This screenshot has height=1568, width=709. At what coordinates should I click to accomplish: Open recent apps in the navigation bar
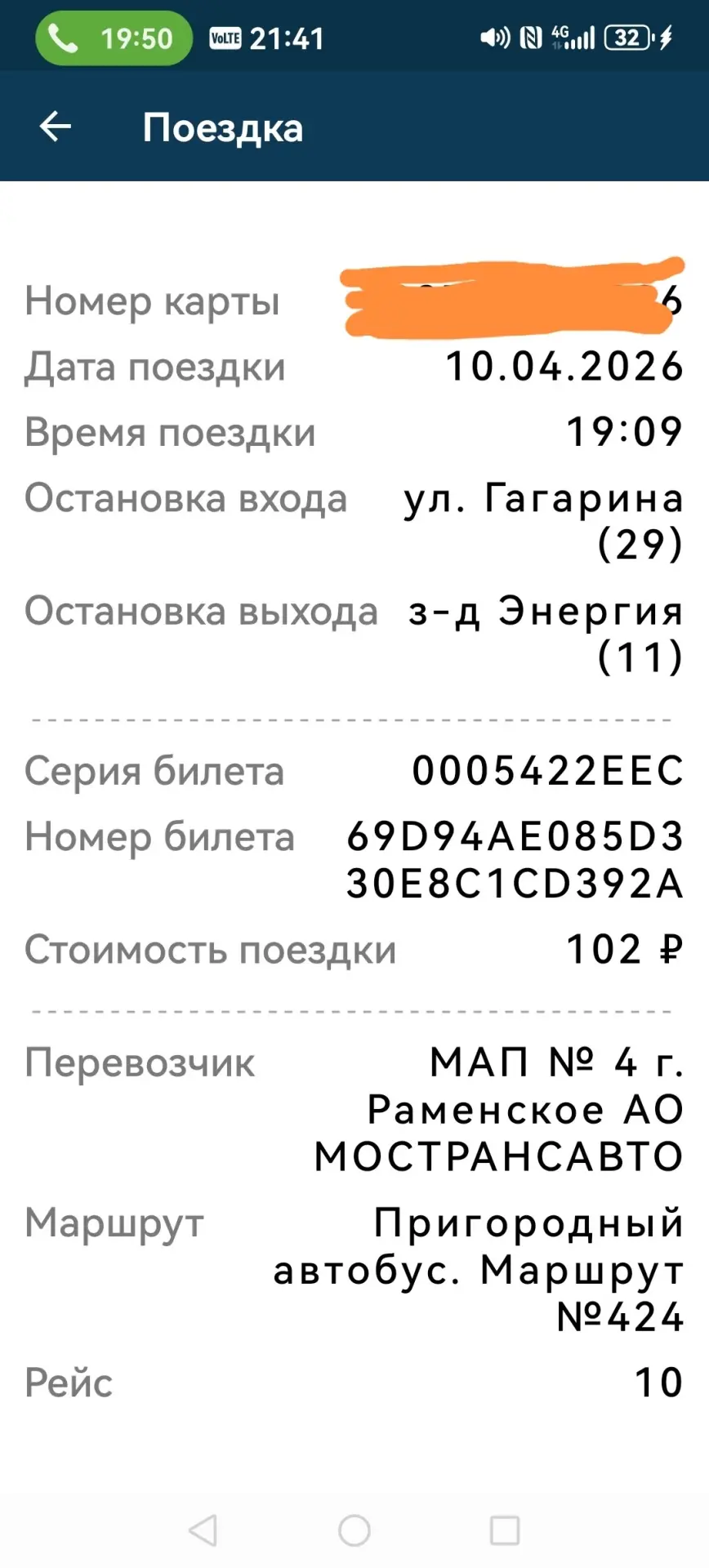504,1530
